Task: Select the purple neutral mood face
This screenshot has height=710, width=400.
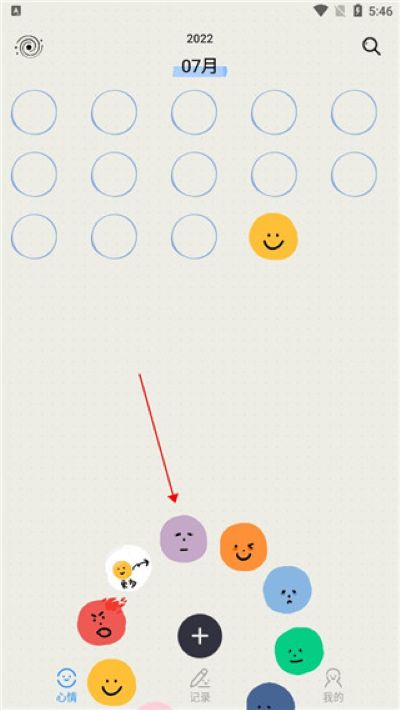Action: (183, 538)
